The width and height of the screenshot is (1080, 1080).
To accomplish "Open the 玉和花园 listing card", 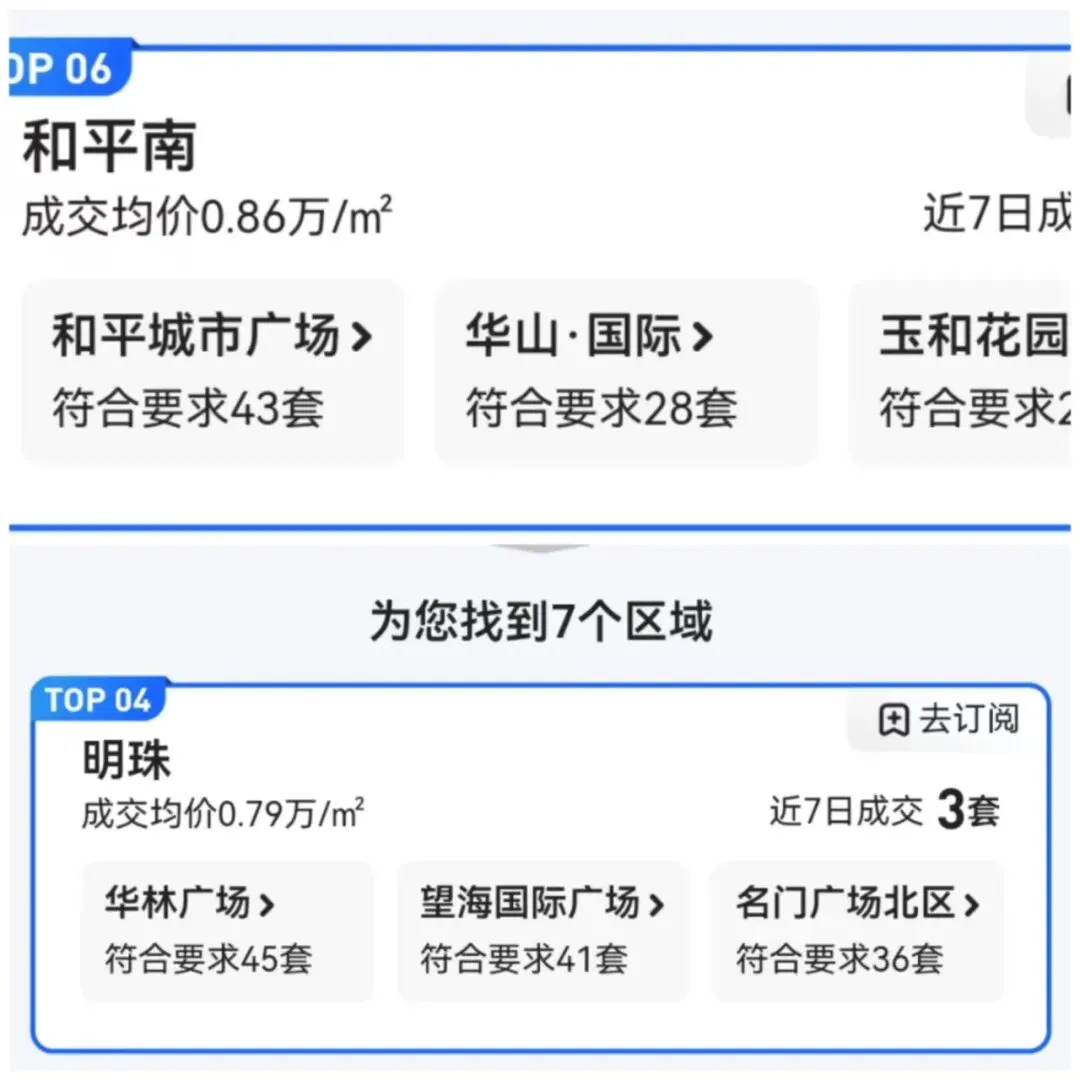I will (x=960, y=372).
